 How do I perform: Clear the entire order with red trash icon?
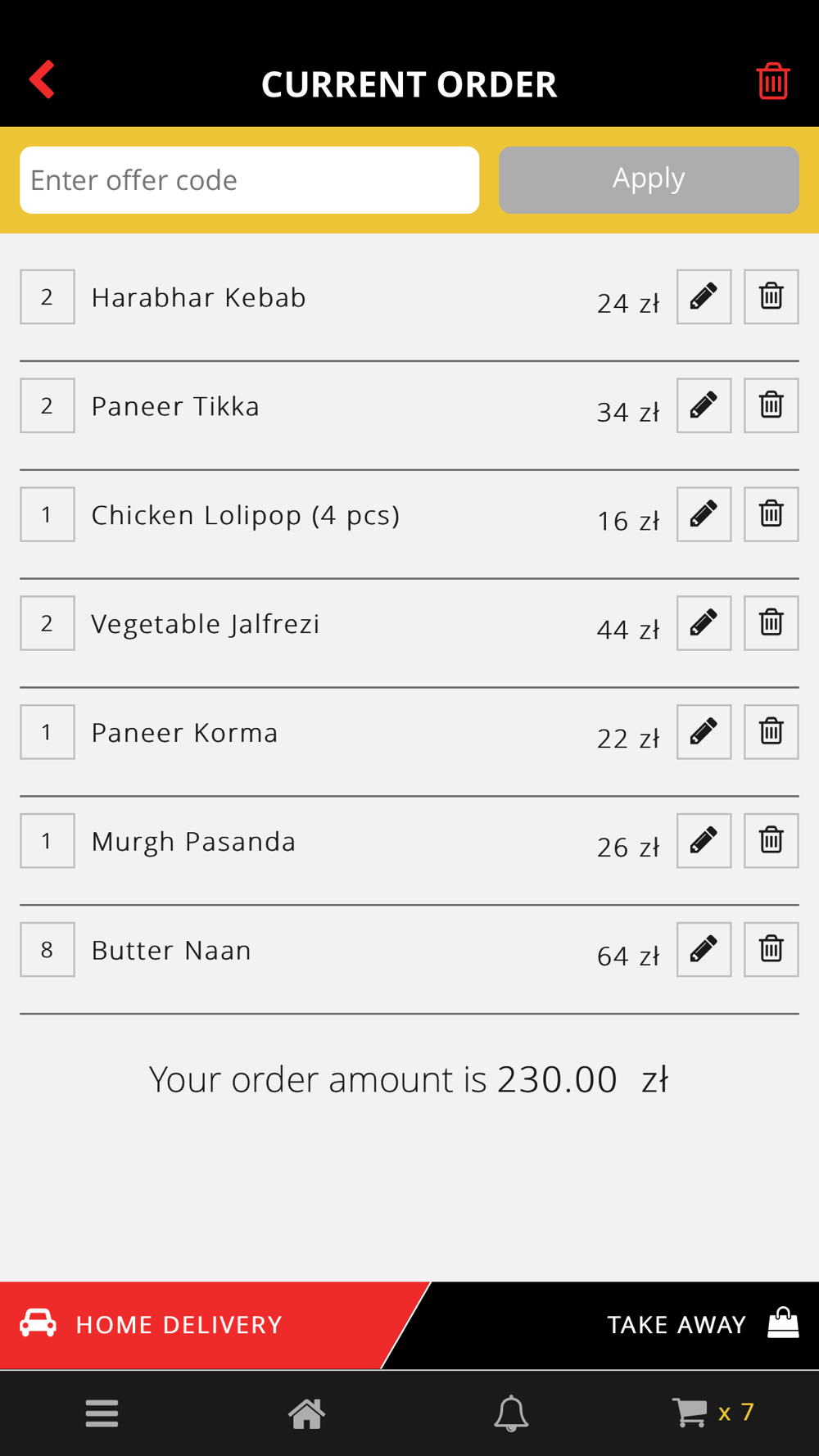coord(772,81)
